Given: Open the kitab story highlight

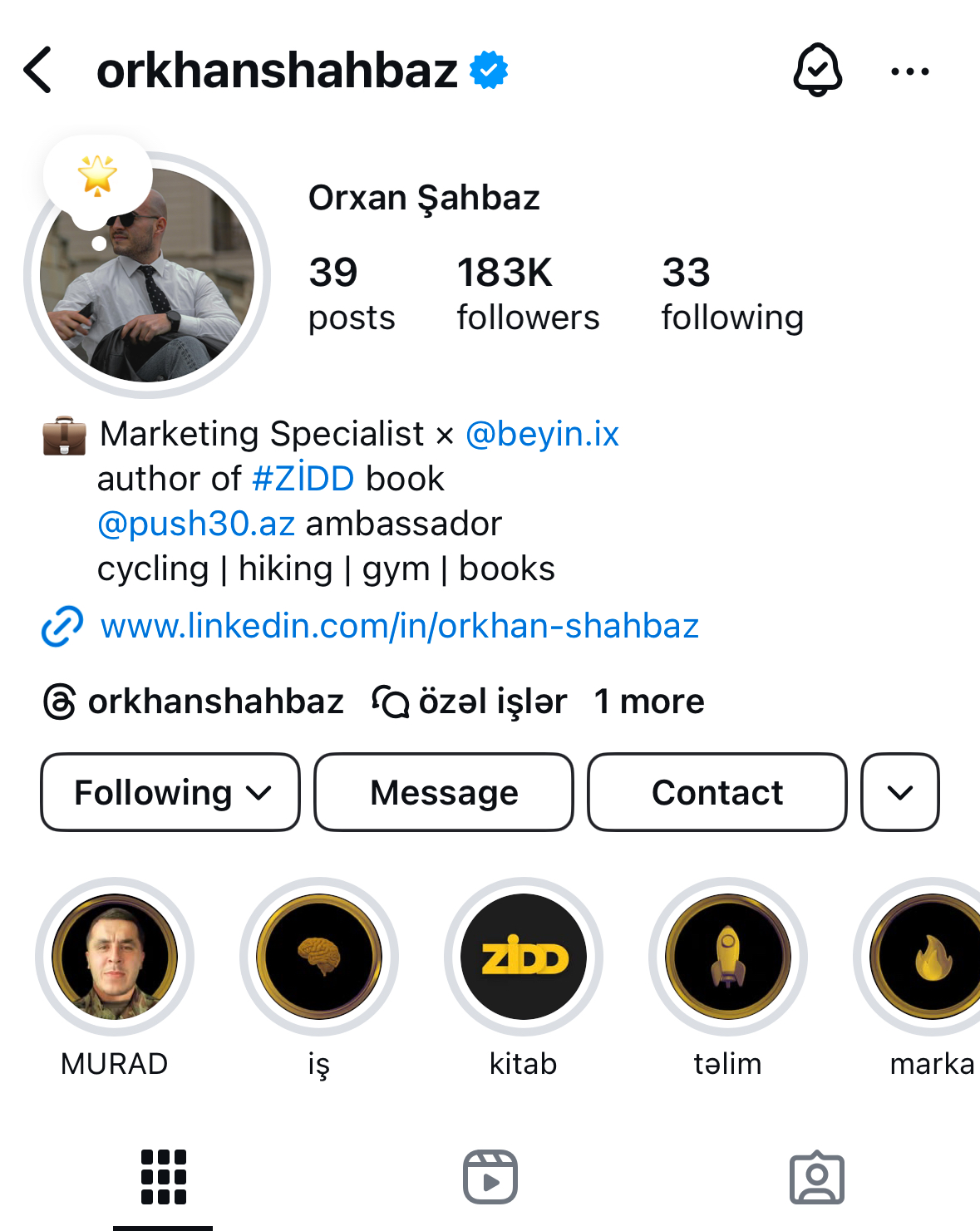Looking at the screenshot, I should (x=523, y=957).
